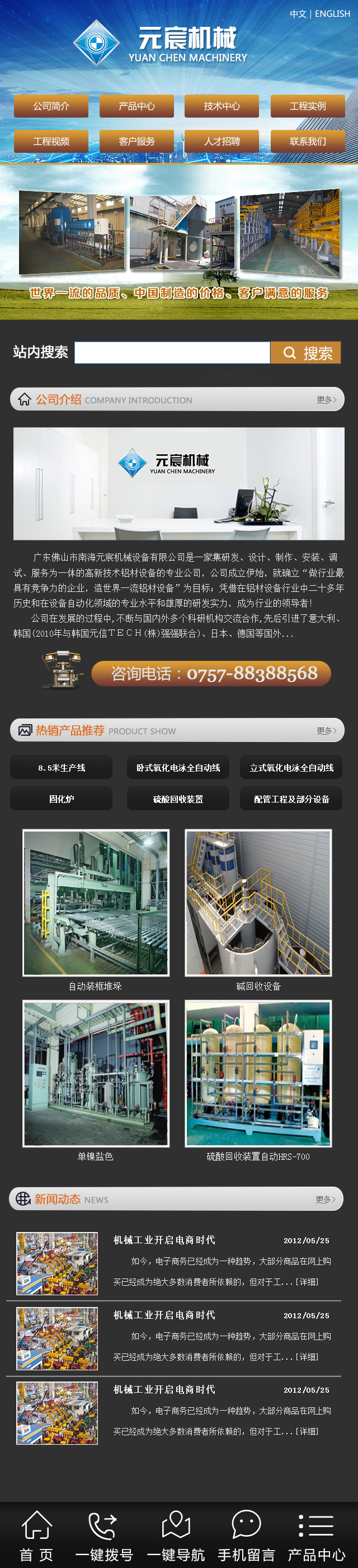Open 更多 in 新闻动态 section

(325, 1199)
